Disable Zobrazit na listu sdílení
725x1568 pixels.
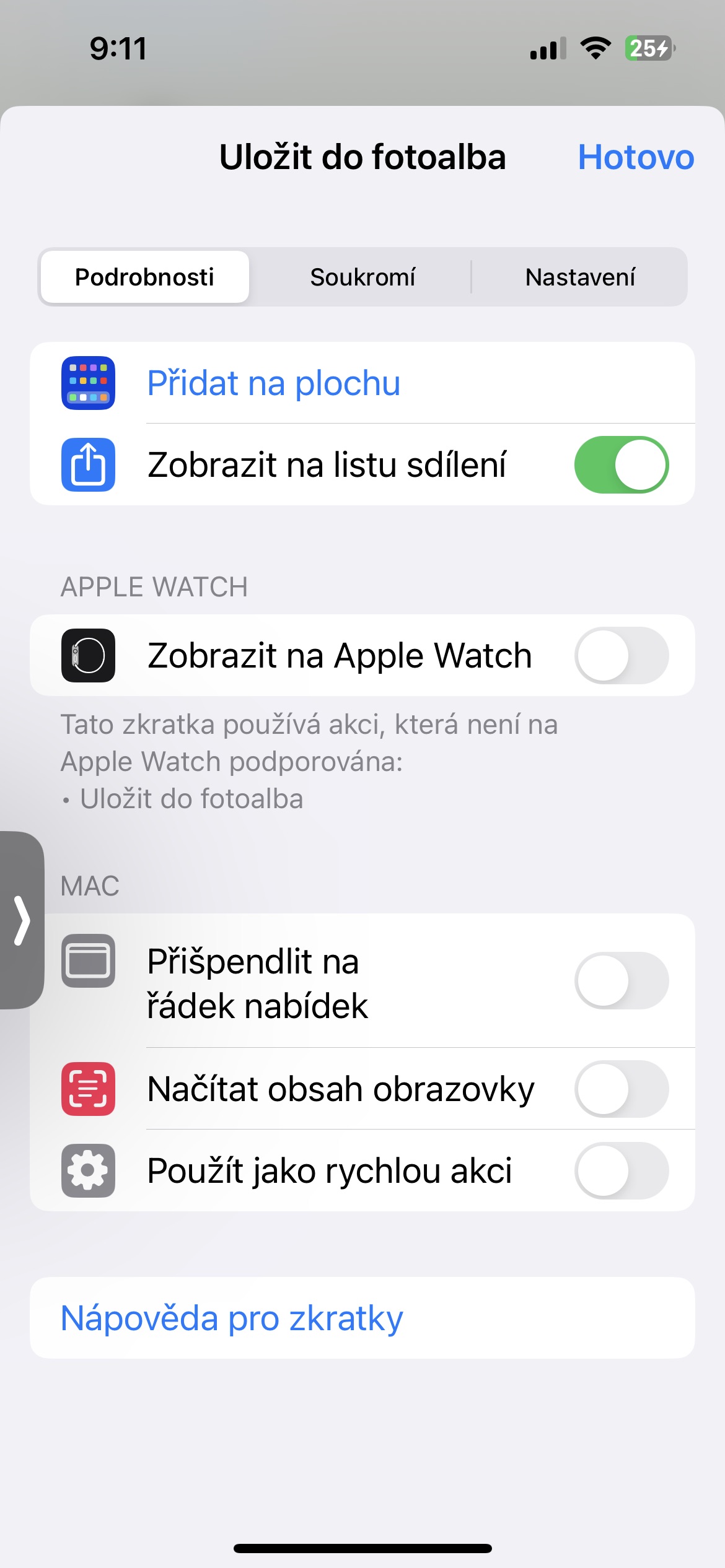(x=621, y=464)
